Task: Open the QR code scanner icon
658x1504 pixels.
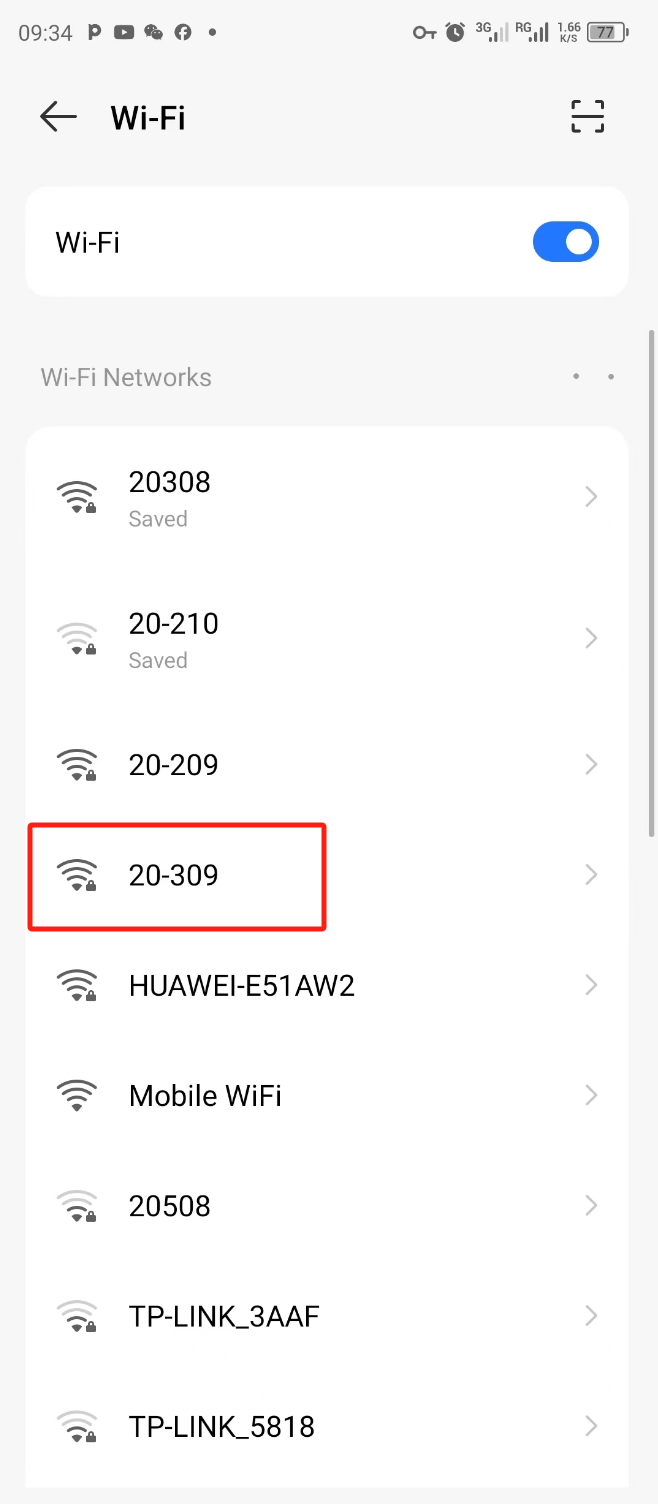Action: click(x=588, y=117)
